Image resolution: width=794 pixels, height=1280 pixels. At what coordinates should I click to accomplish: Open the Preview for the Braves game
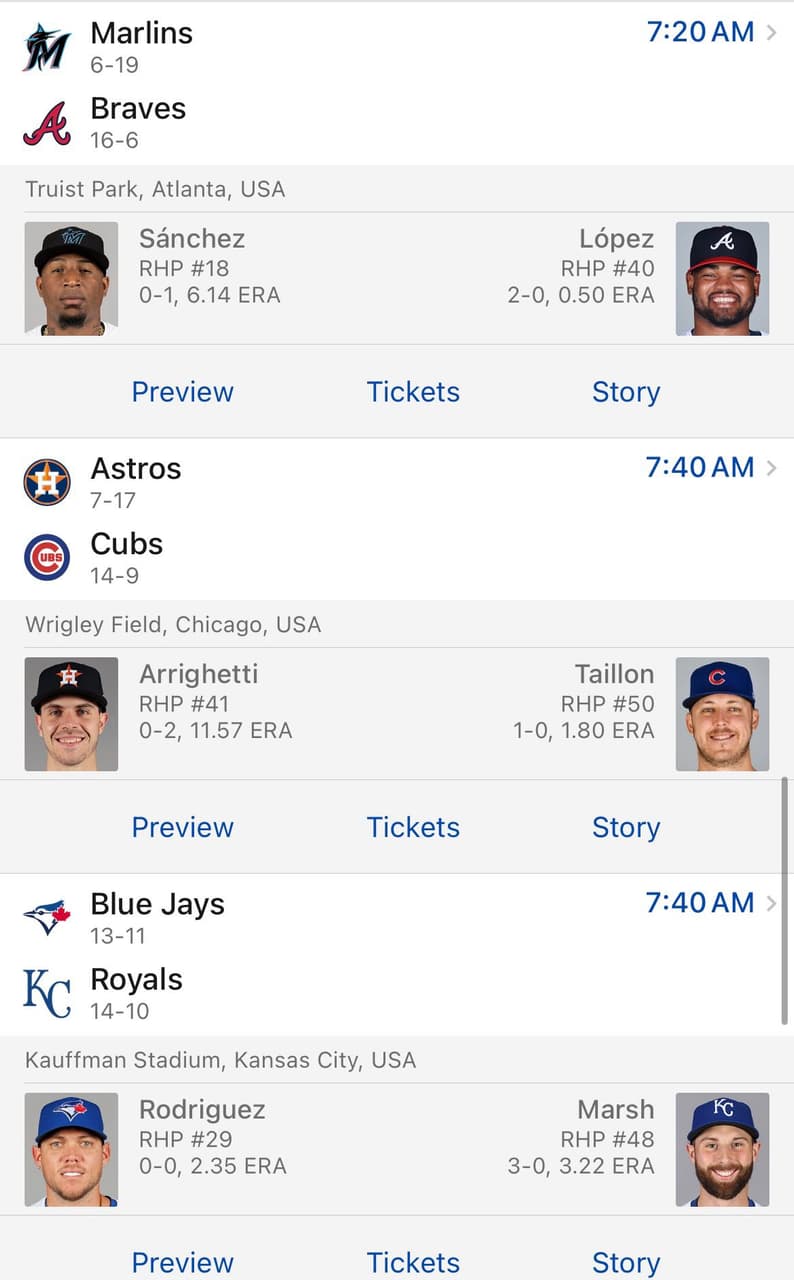(x=182, y=392)
